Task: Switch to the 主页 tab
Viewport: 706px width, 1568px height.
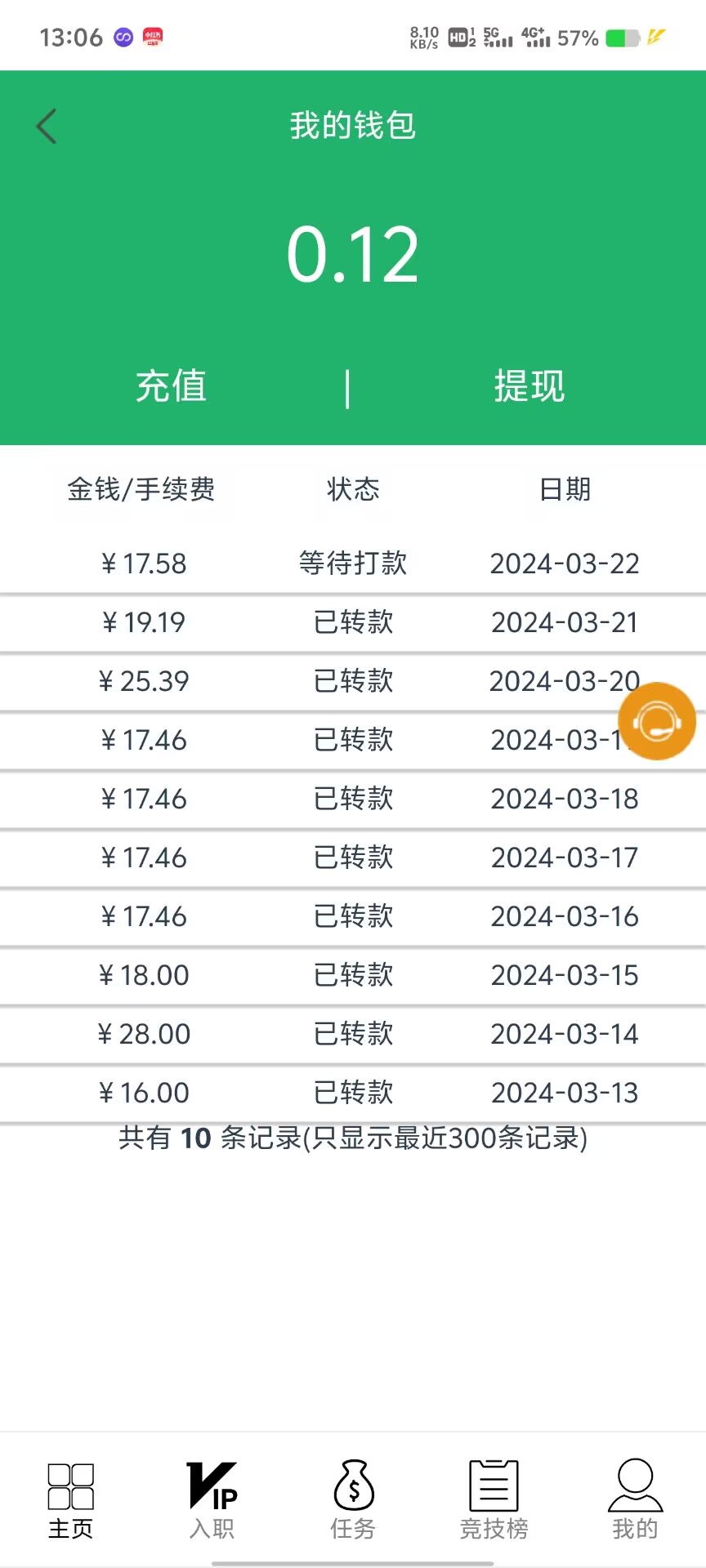Action: [71, 1500]
